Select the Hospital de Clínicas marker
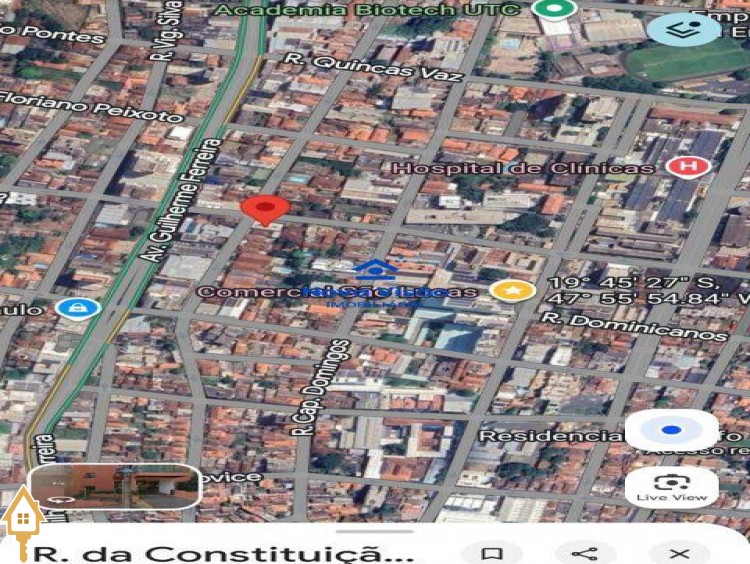This screenshot has width=750, height=564. pos(687,167)
